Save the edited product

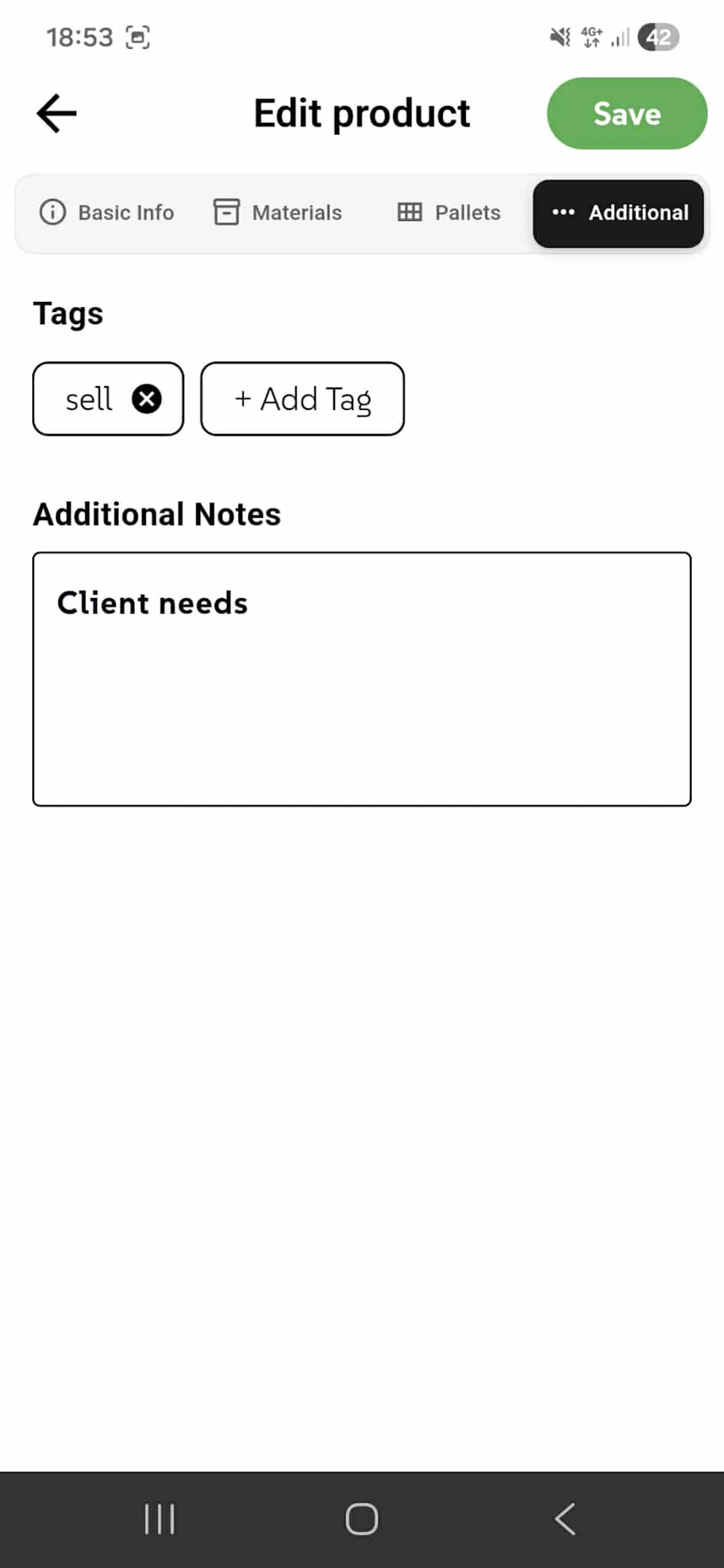pyautogui.click(x=627, y=113)
